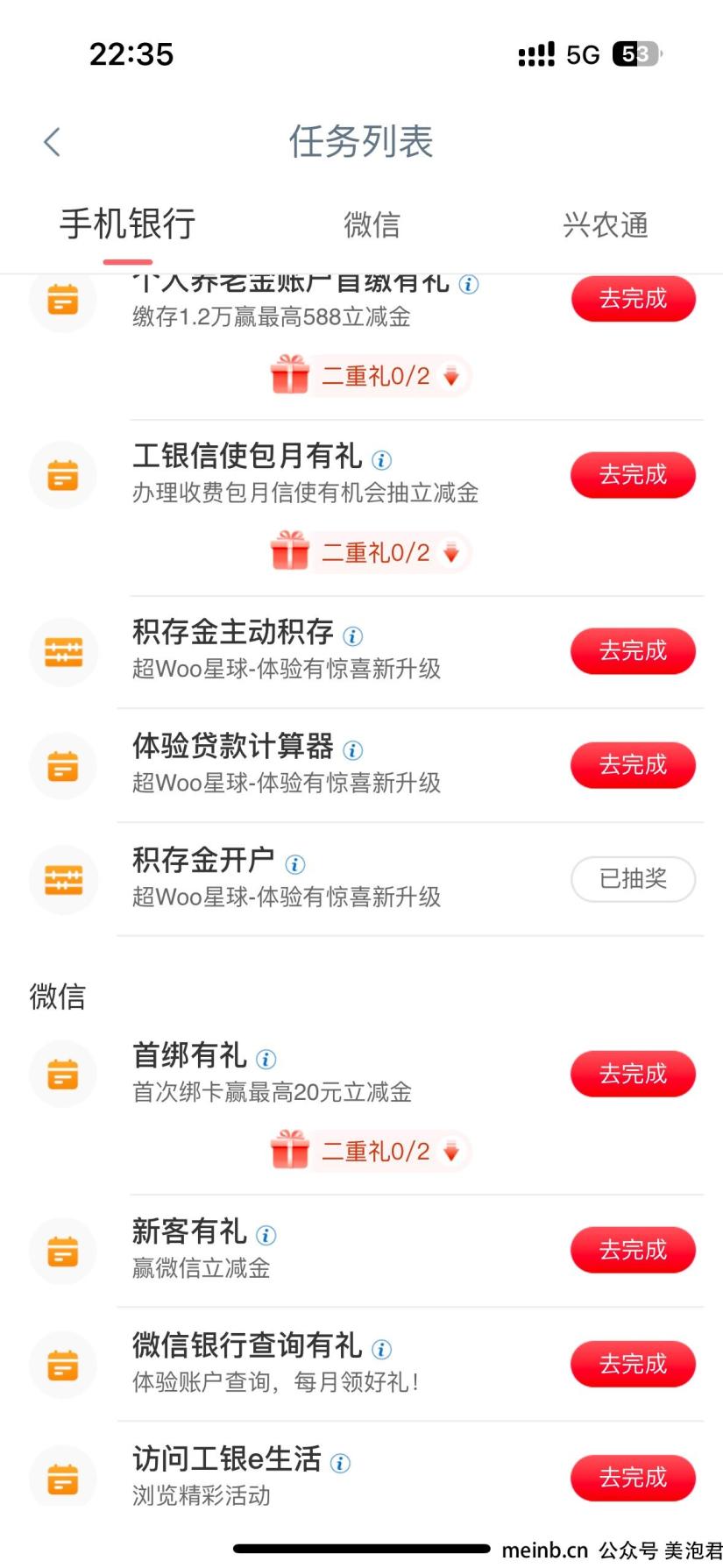
Task: Open info icon next to 积存金主动积存
Action: [x=353, y=636]
